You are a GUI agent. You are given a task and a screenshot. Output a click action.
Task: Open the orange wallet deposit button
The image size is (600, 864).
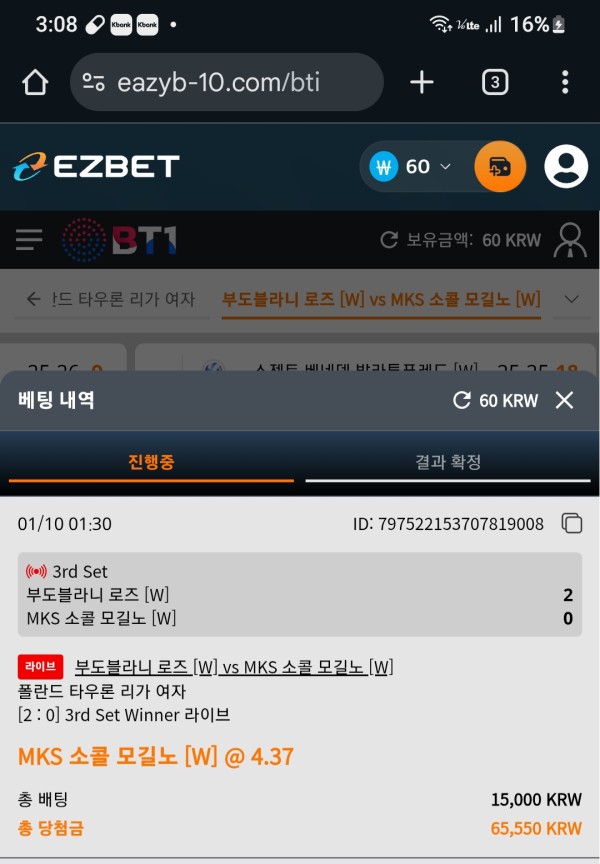pyautogui.click(x=500, y=167)
